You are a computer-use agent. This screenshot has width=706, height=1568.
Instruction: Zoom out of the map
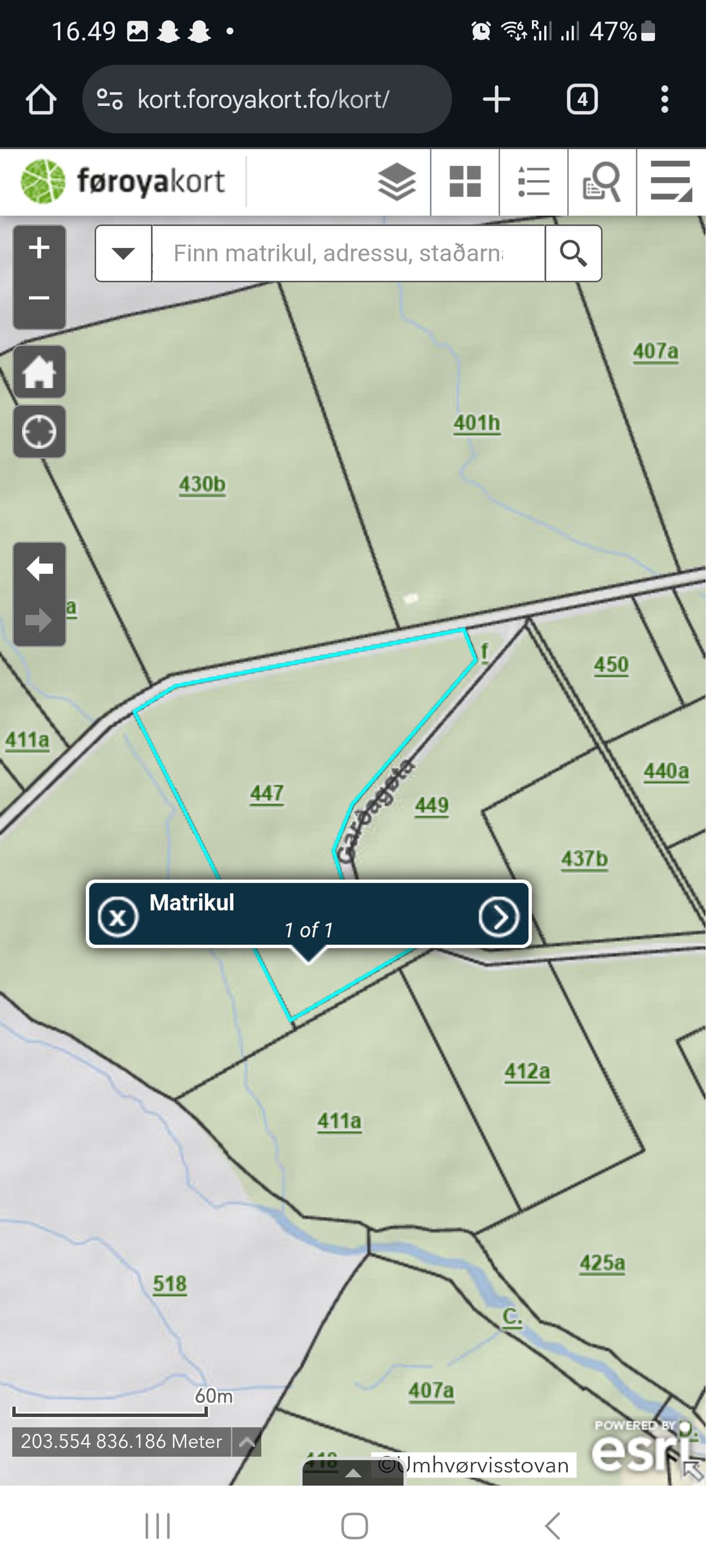39,298
